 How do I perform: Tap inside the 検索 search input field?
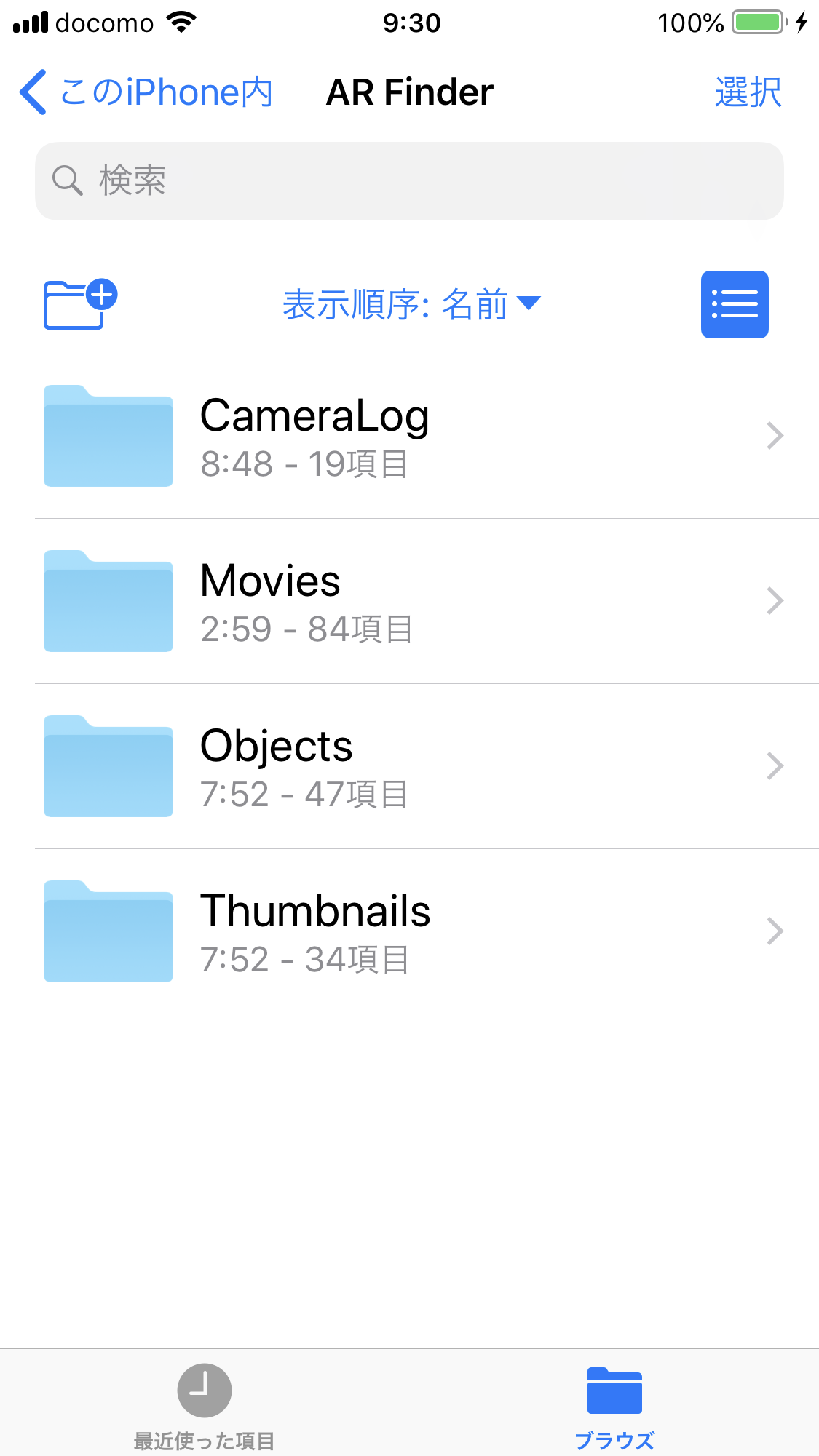(408, 180)
